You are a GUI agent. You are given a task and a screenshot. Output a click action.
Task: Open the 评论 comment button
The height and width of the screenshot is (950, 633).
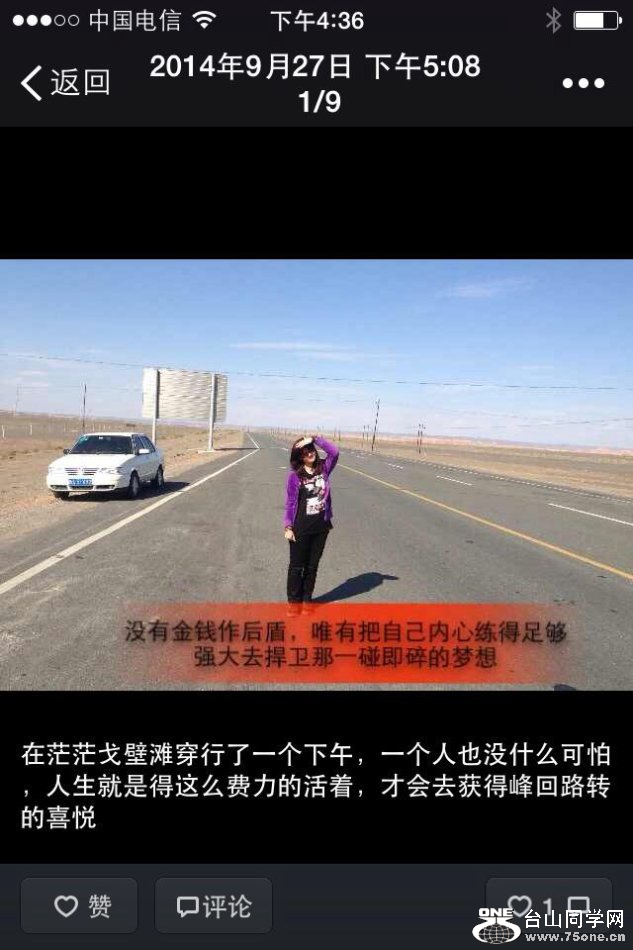tap(213, 906)
